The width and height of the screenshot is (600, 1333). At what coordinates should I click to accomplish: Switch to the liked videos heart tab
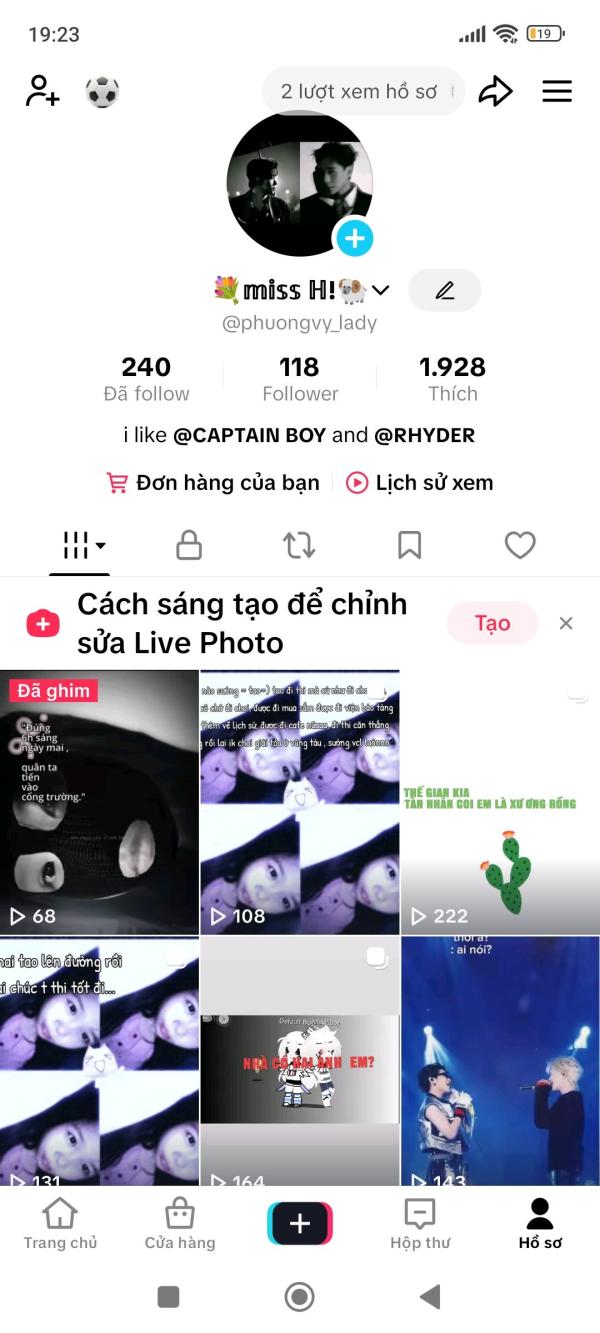point(520,545)
